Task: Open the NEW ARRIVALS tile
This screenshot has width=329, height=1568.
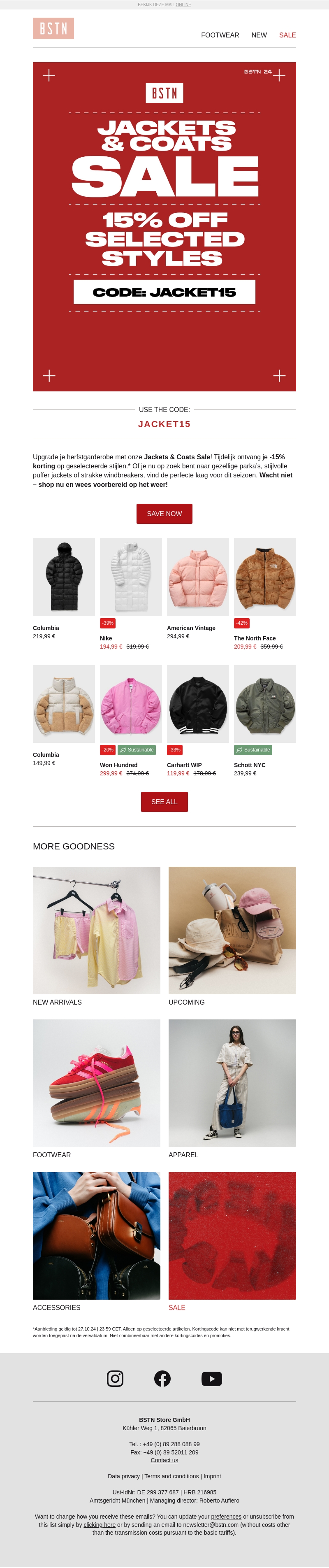Action: click(97, 930)
